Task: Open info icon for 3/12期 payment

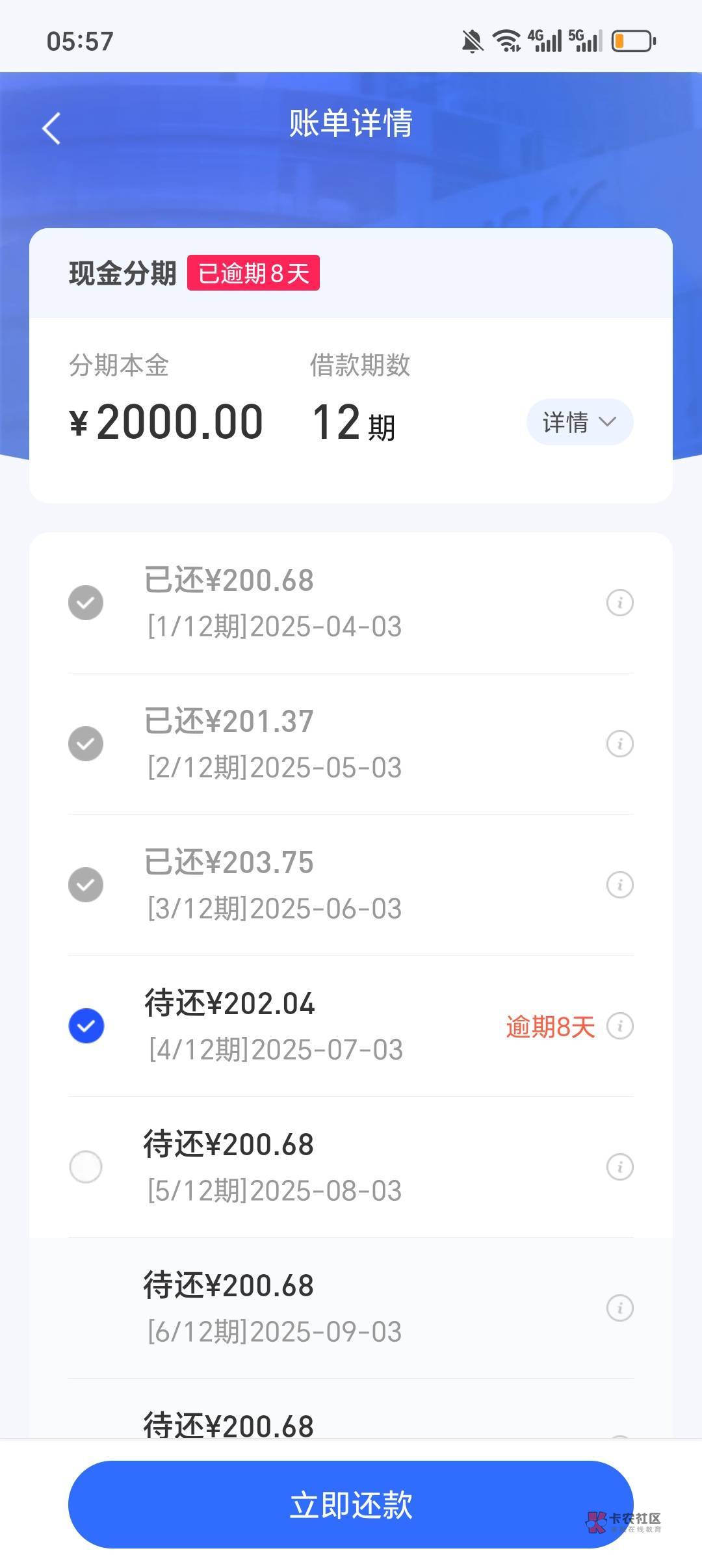Action: tap(619, 885)
